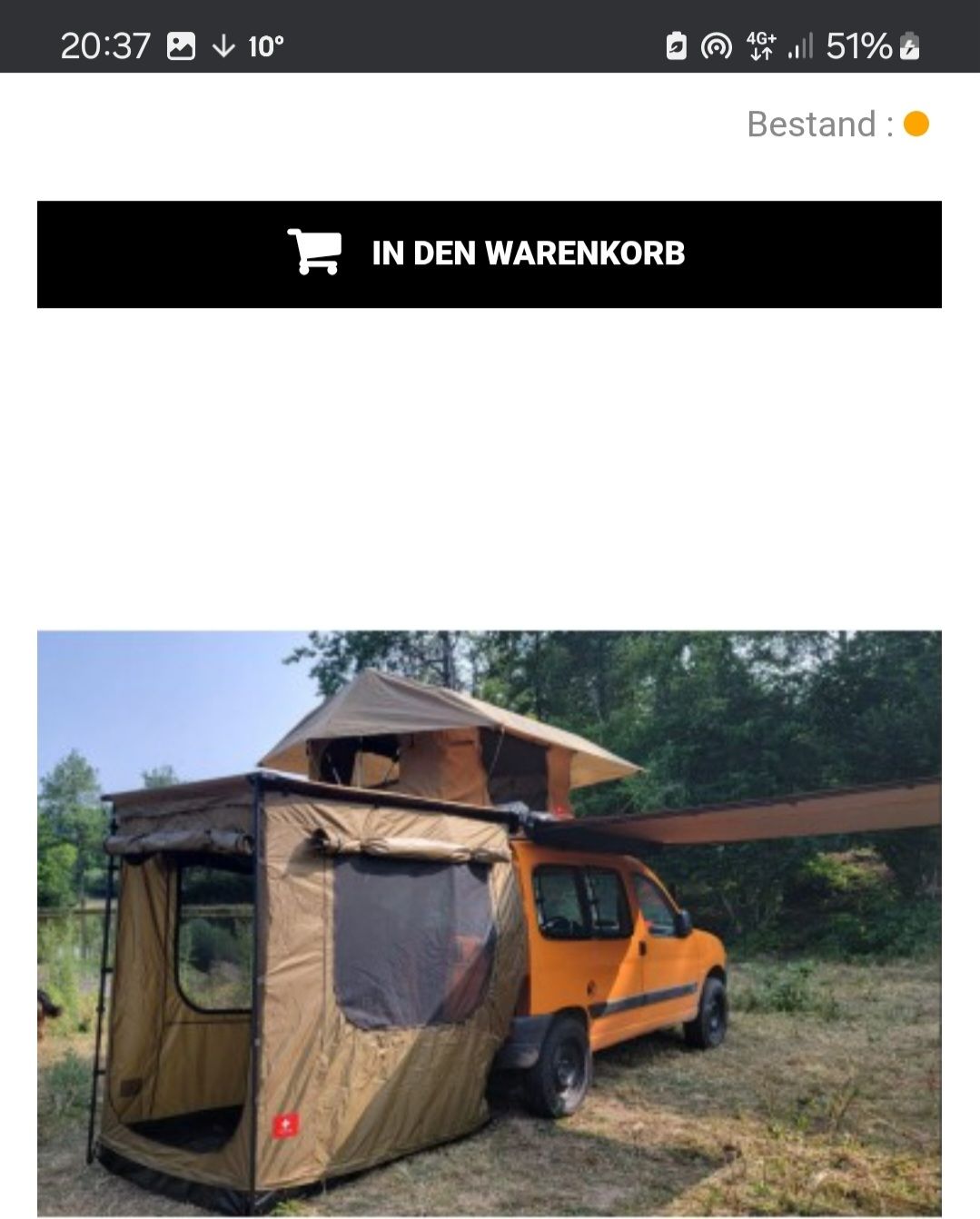Open the orange van tent product photo

489,922
